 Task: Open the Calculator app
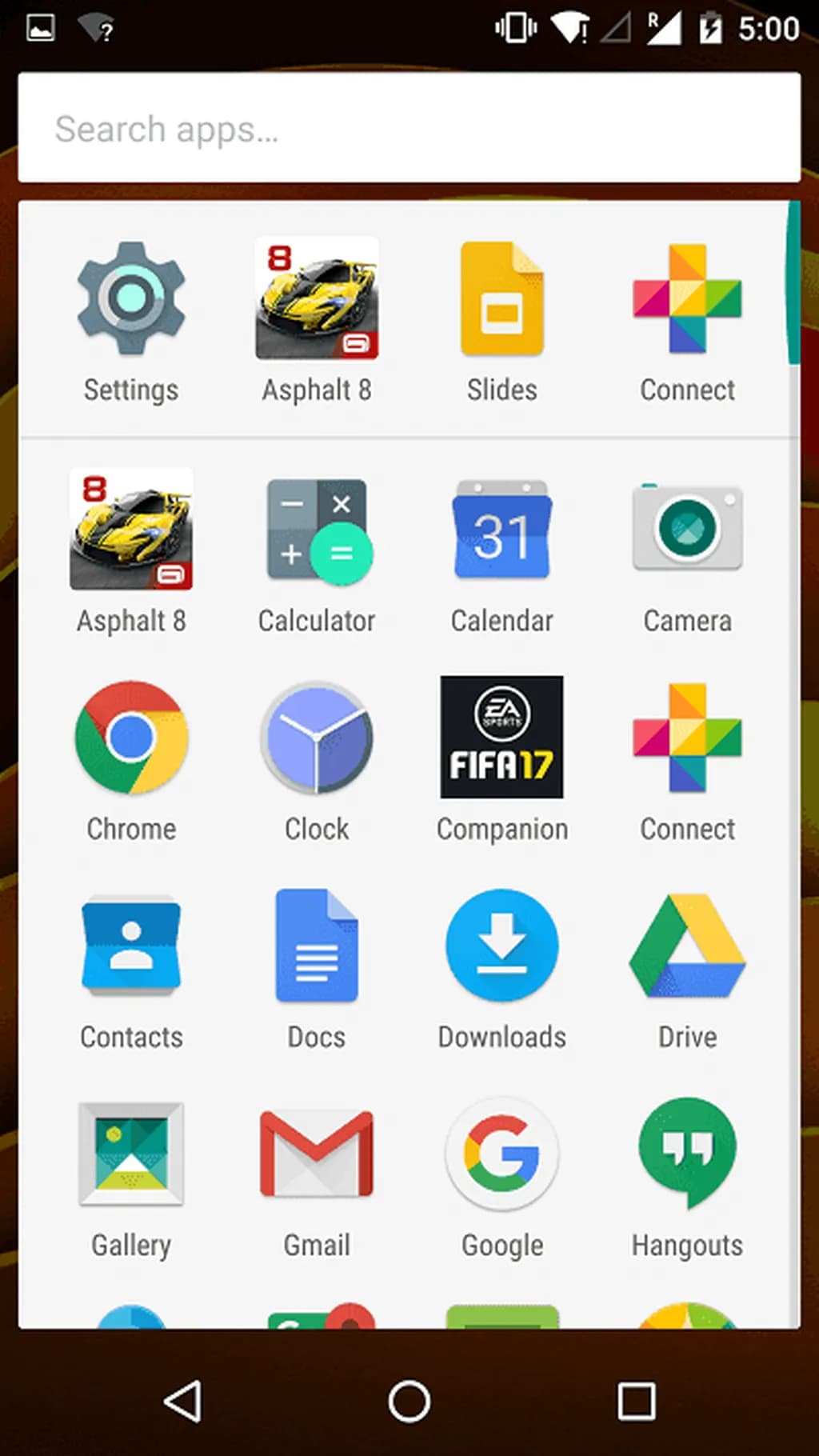click(317, 530)
